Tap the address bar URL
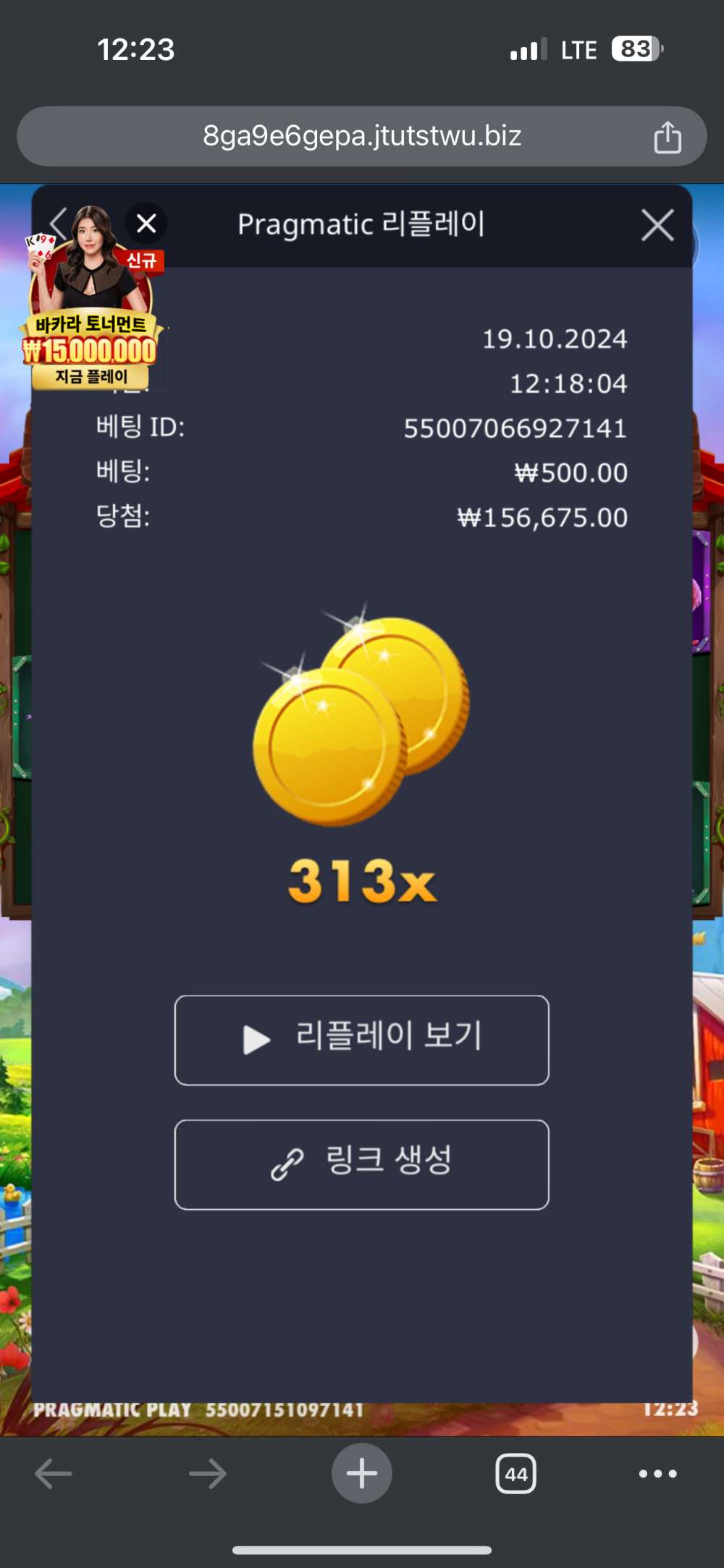Screen dimensions: 724x1568 point(361,136)
